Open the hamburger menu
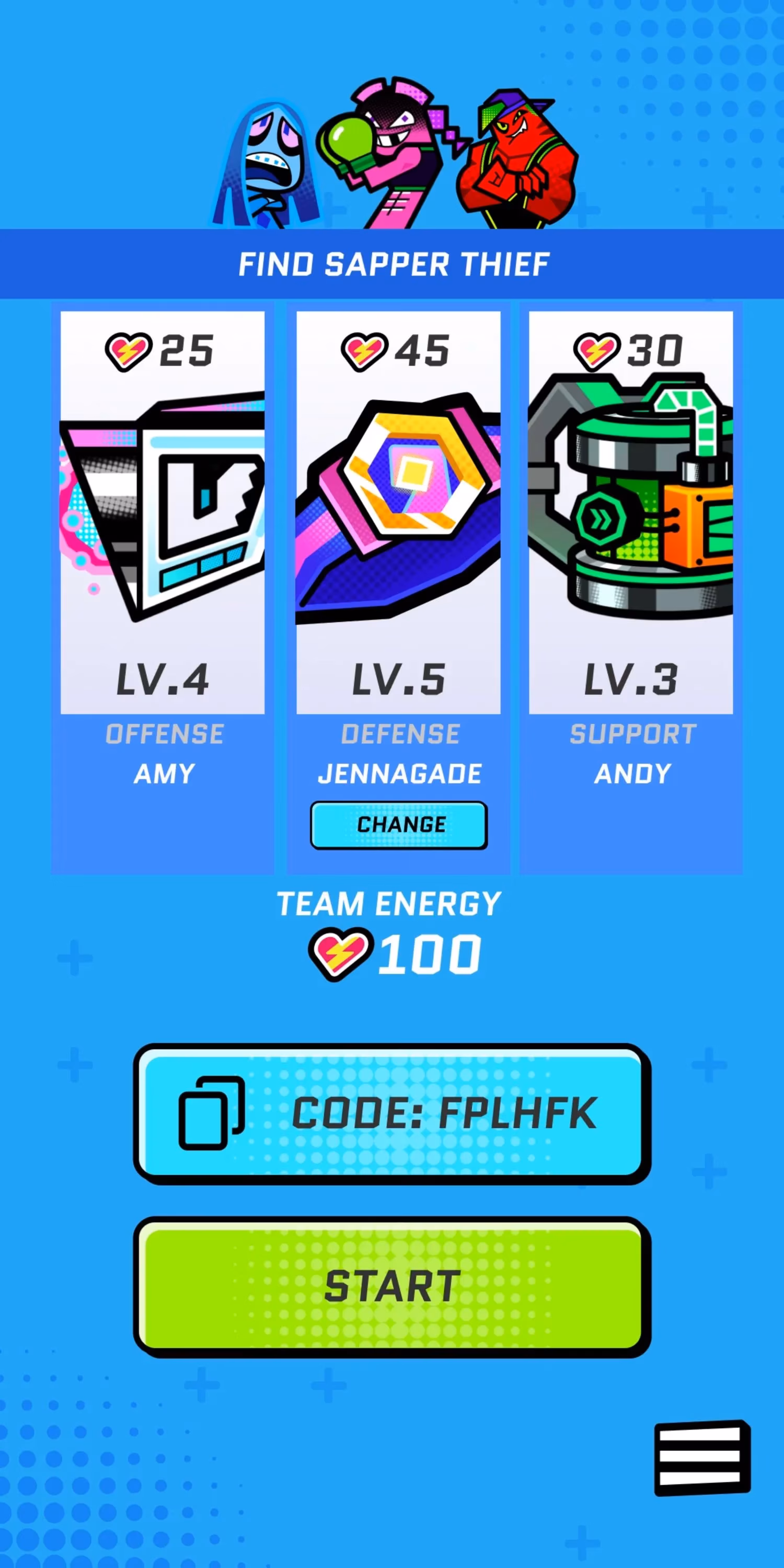The width and height of the screenshot is (784, 1568). point(702,1458)
